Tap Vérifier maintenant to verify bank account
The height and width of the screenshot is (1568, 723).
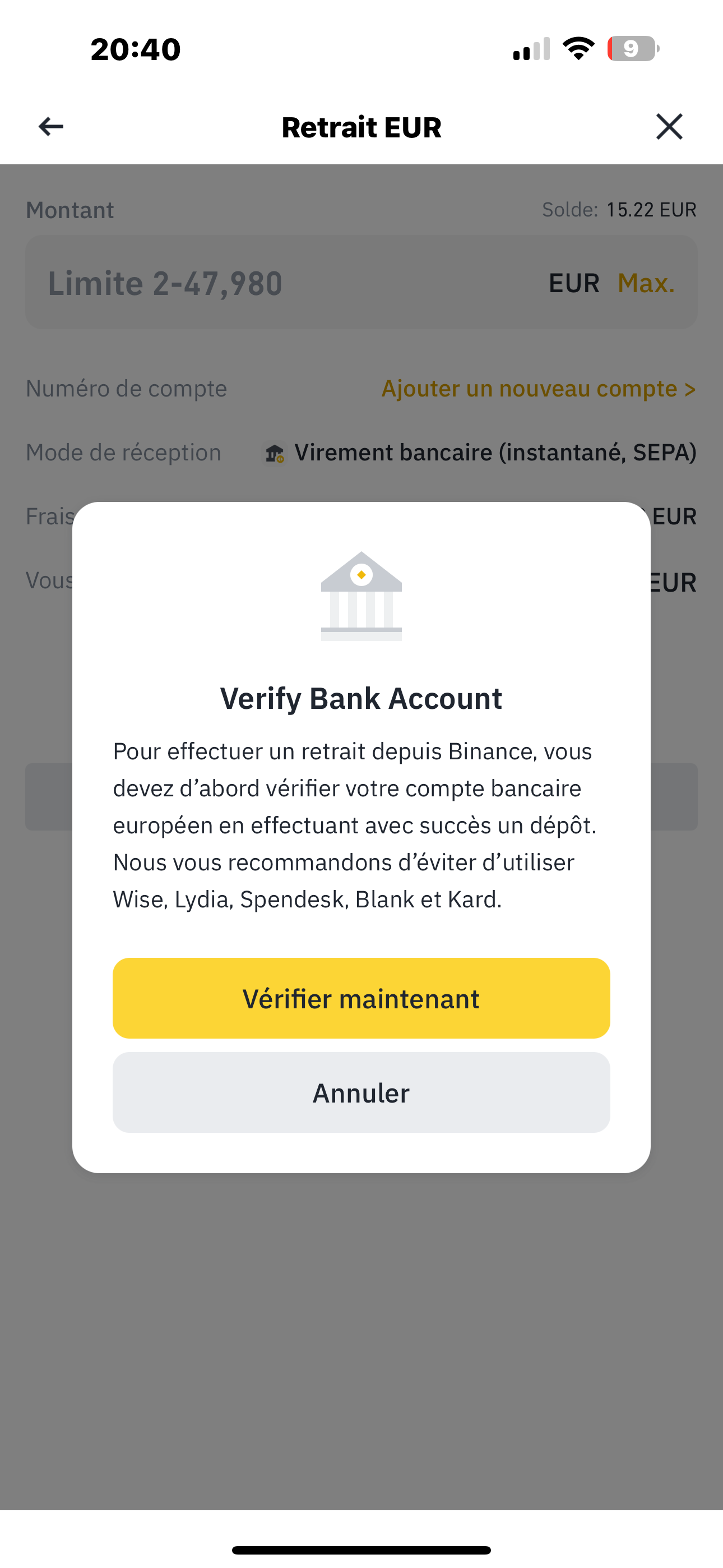361,998
